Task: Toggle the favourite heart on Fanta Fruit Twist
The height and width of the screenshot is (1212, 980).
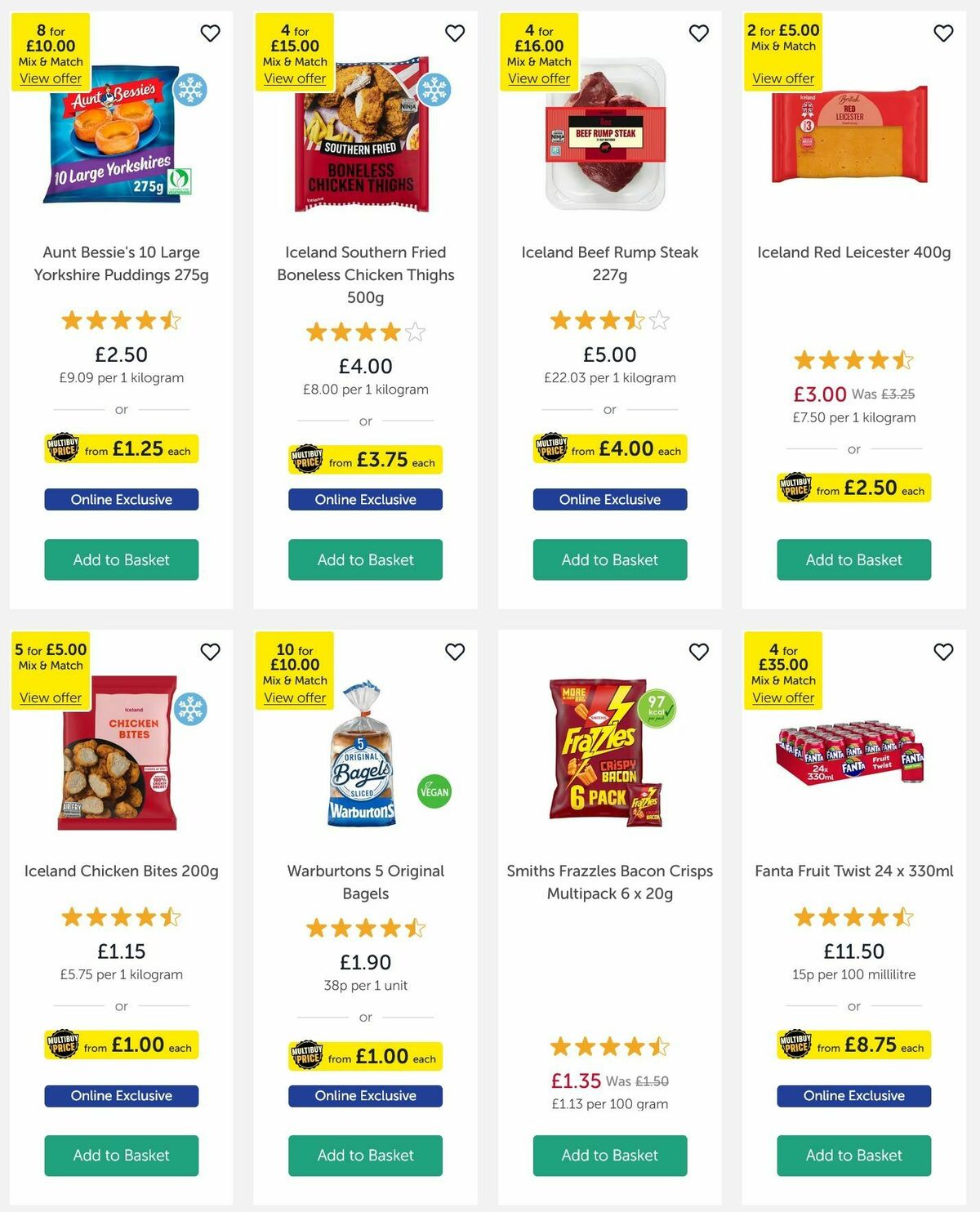Action: click(943, 653)
